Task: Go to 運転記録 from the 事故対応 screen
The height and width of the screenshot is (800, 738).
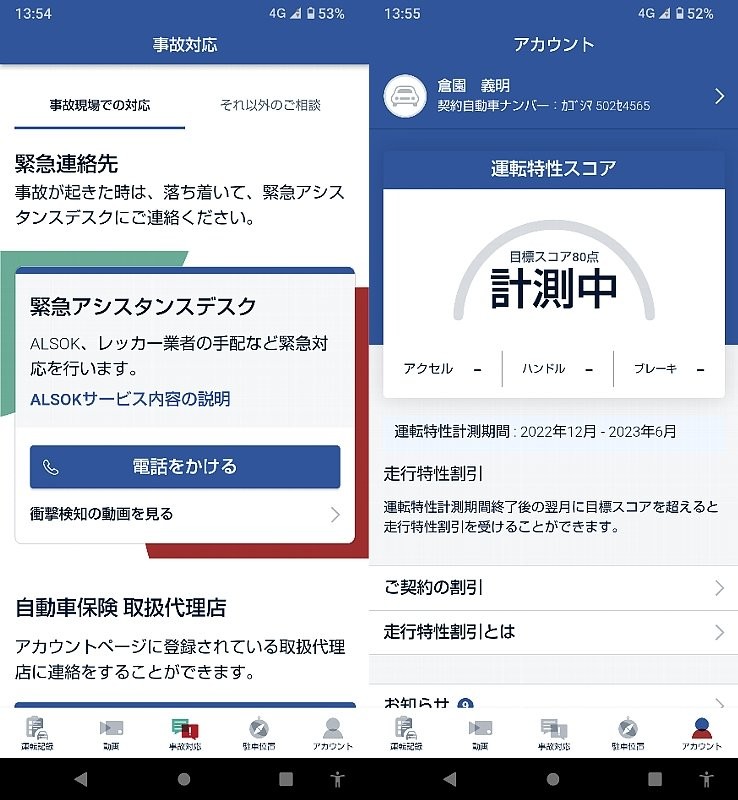Action: point(37,733)
